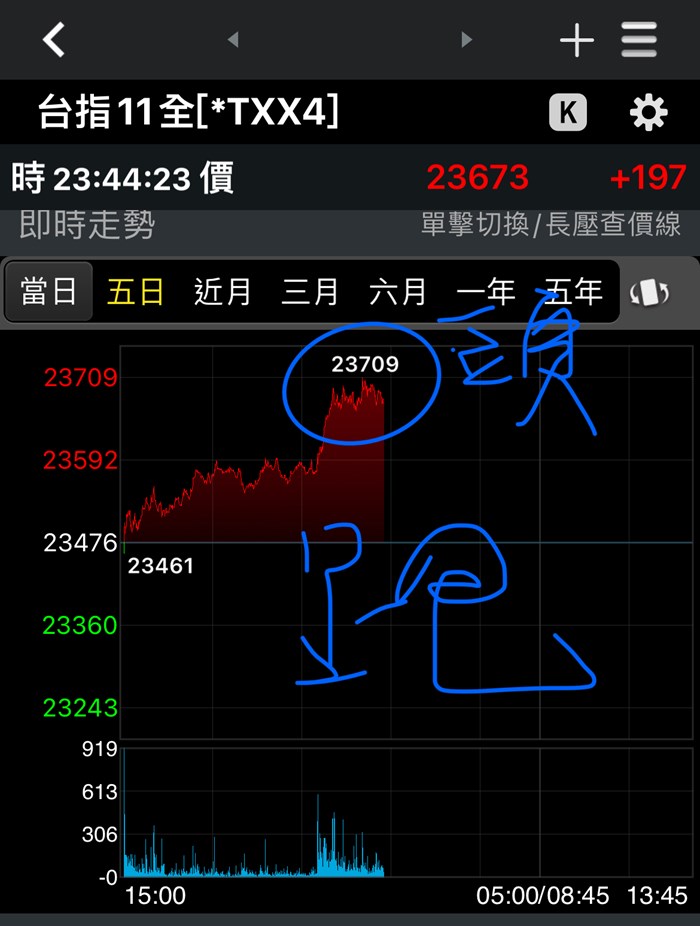Viewport: 700px width, 926px height.
Task: Switch to the 五日 tab
Action: (136, 292)
